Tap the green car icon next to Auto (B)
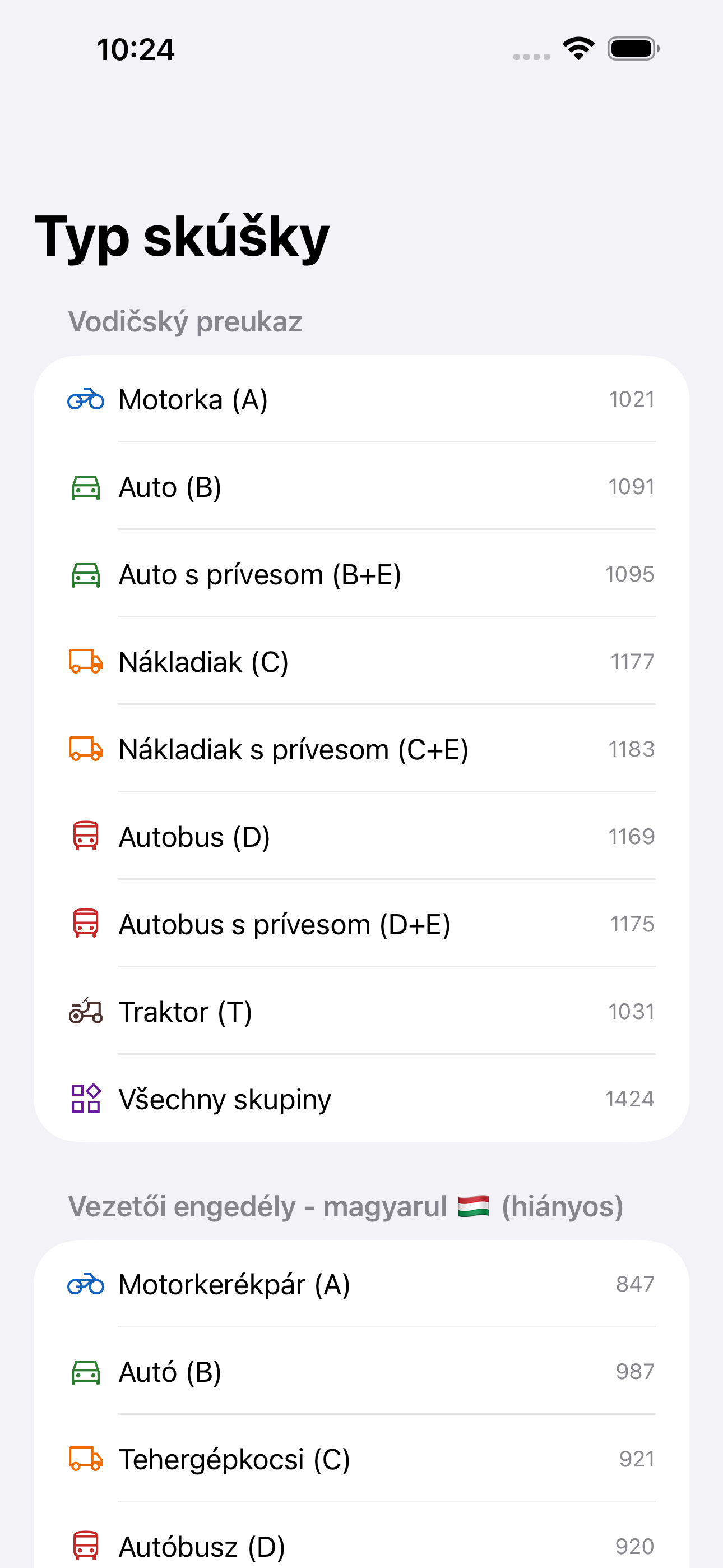Image resolution: width=723 pixels, height=1568 pixels. point(86,487)
